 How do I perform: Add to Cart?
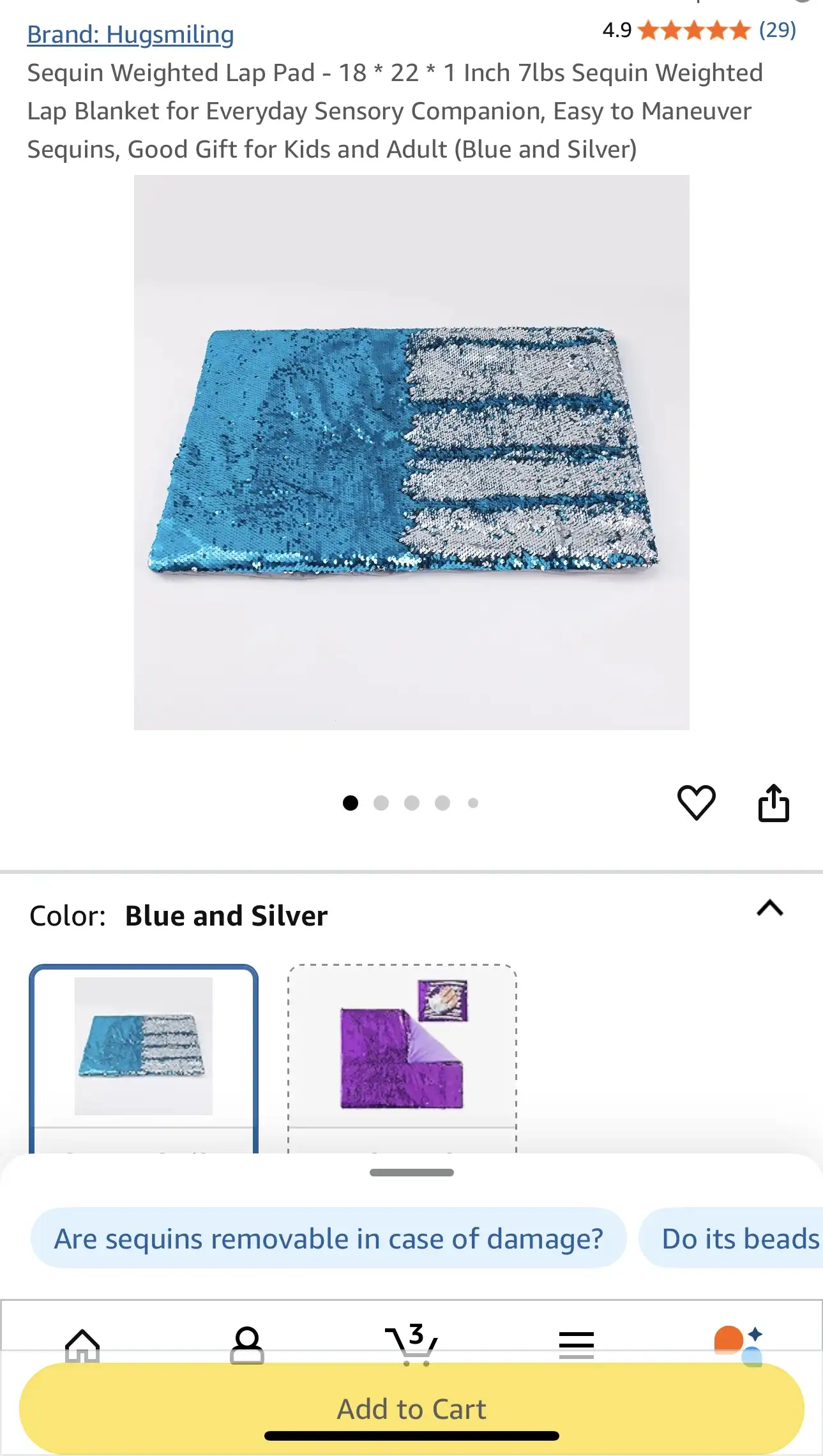pyautogui.click(x=411, y=1407)
